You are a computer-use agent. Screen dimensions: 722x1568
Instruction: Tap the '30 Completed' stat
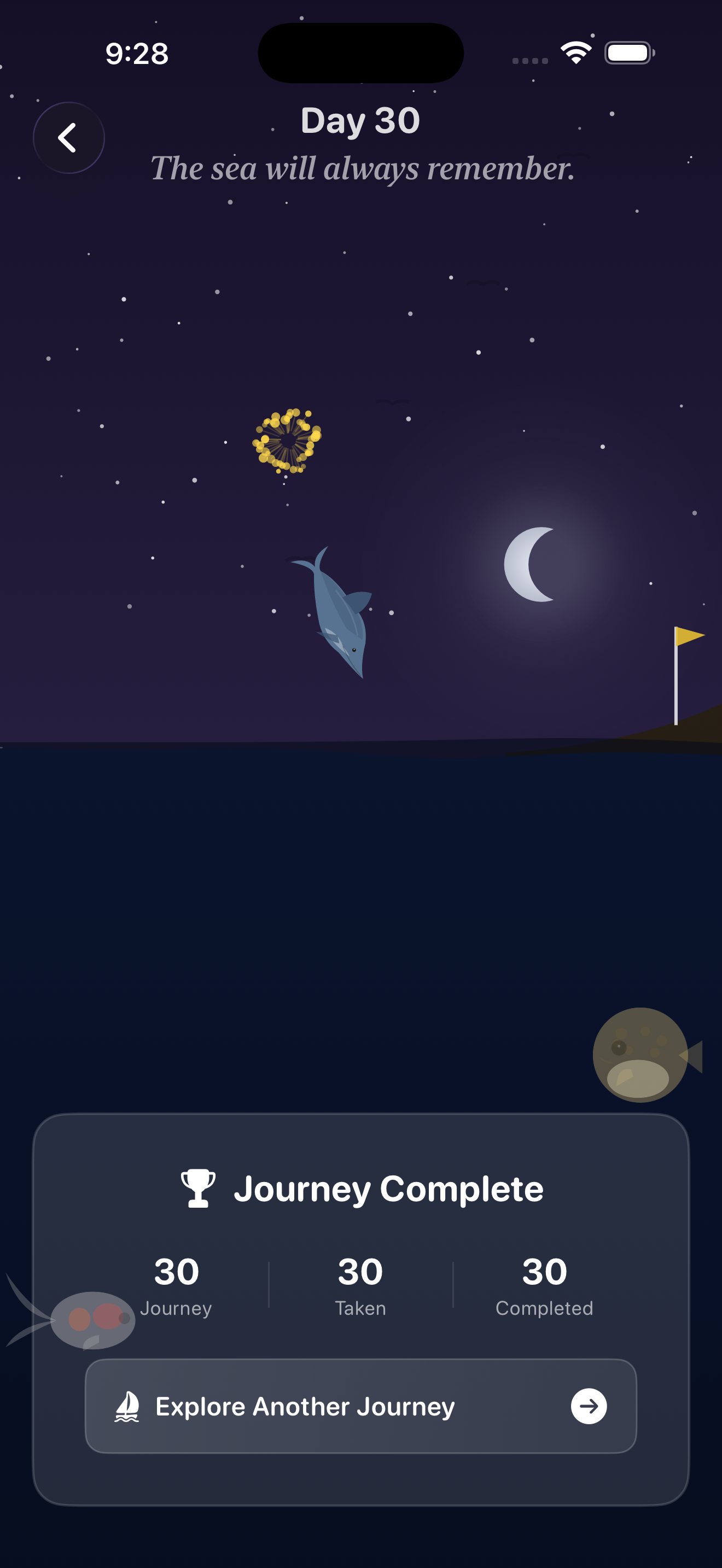coord(545,1284)
